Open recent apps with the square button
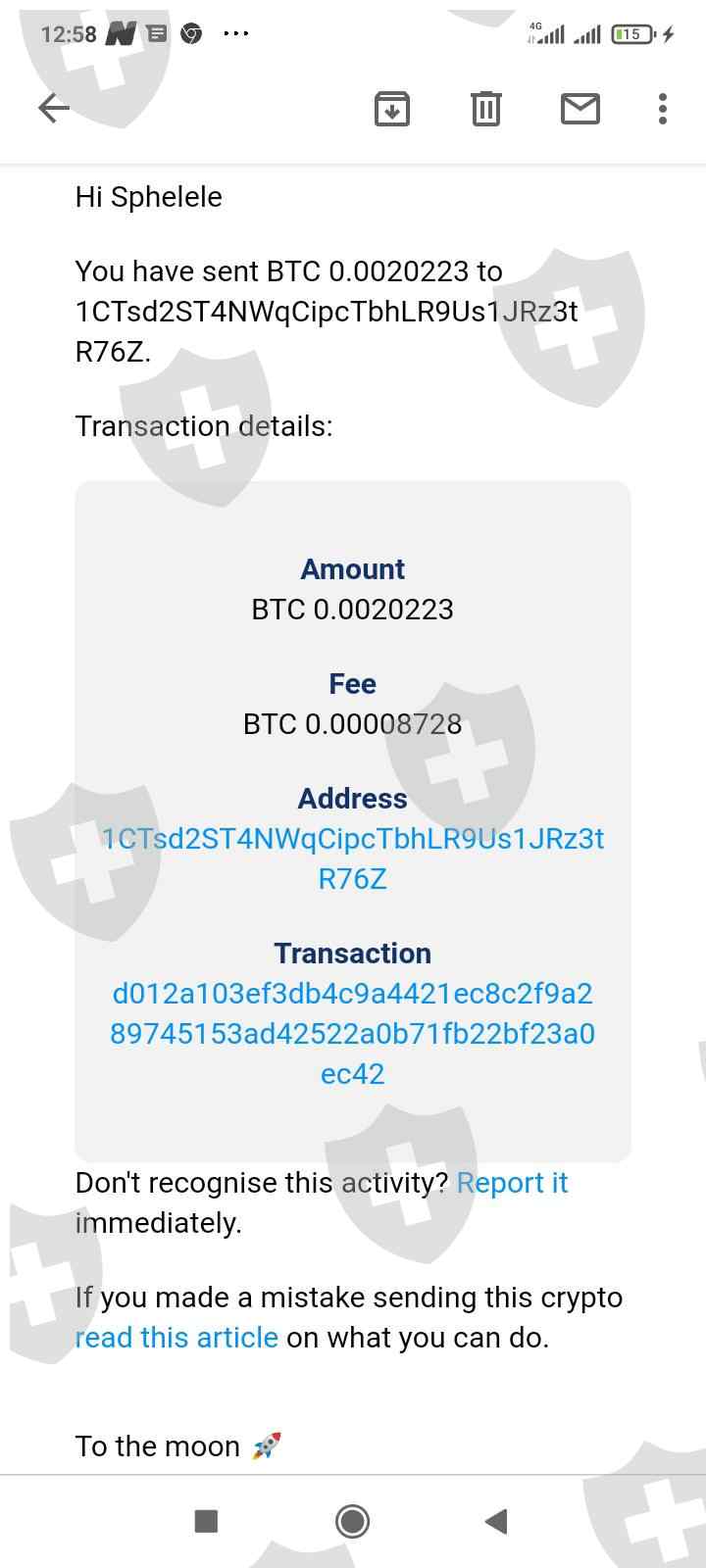The width and height of the screenshot is (706, 1568). tap(206, 1521)
